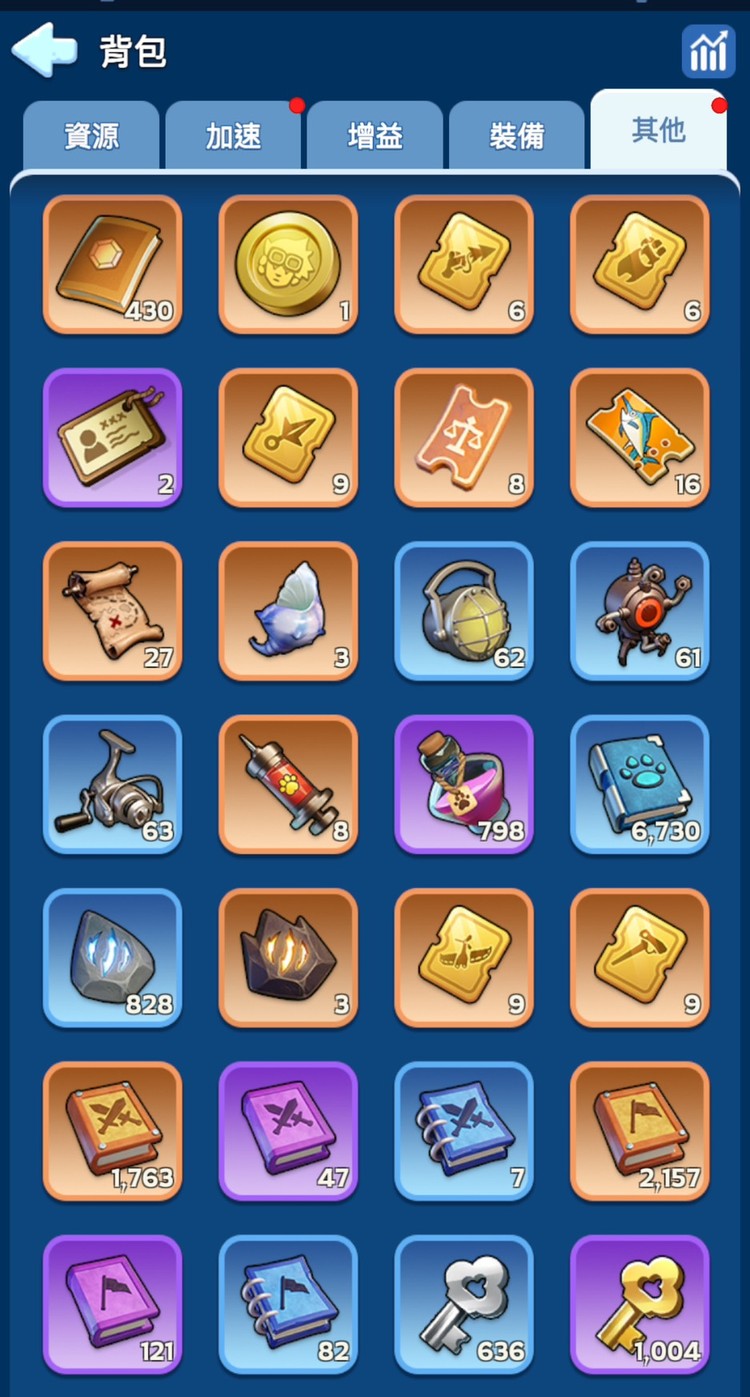The image size is (750, 1397).
Task: Switch to the 裝備 tab
Action: click(517, 136)
